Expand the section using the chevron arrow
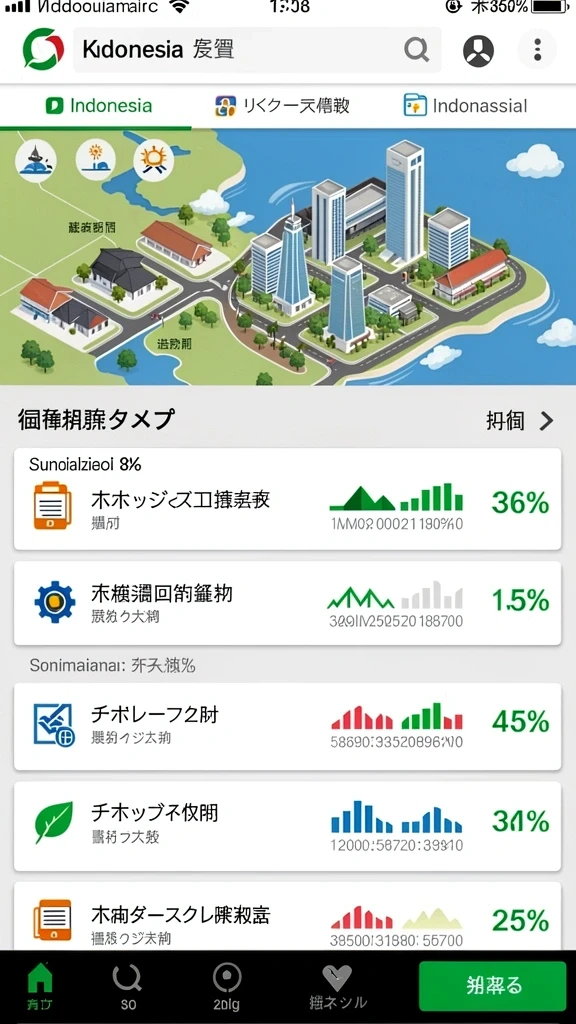Image resolution: width=576 pixels, height=1024 pixels. click(547, 421)
